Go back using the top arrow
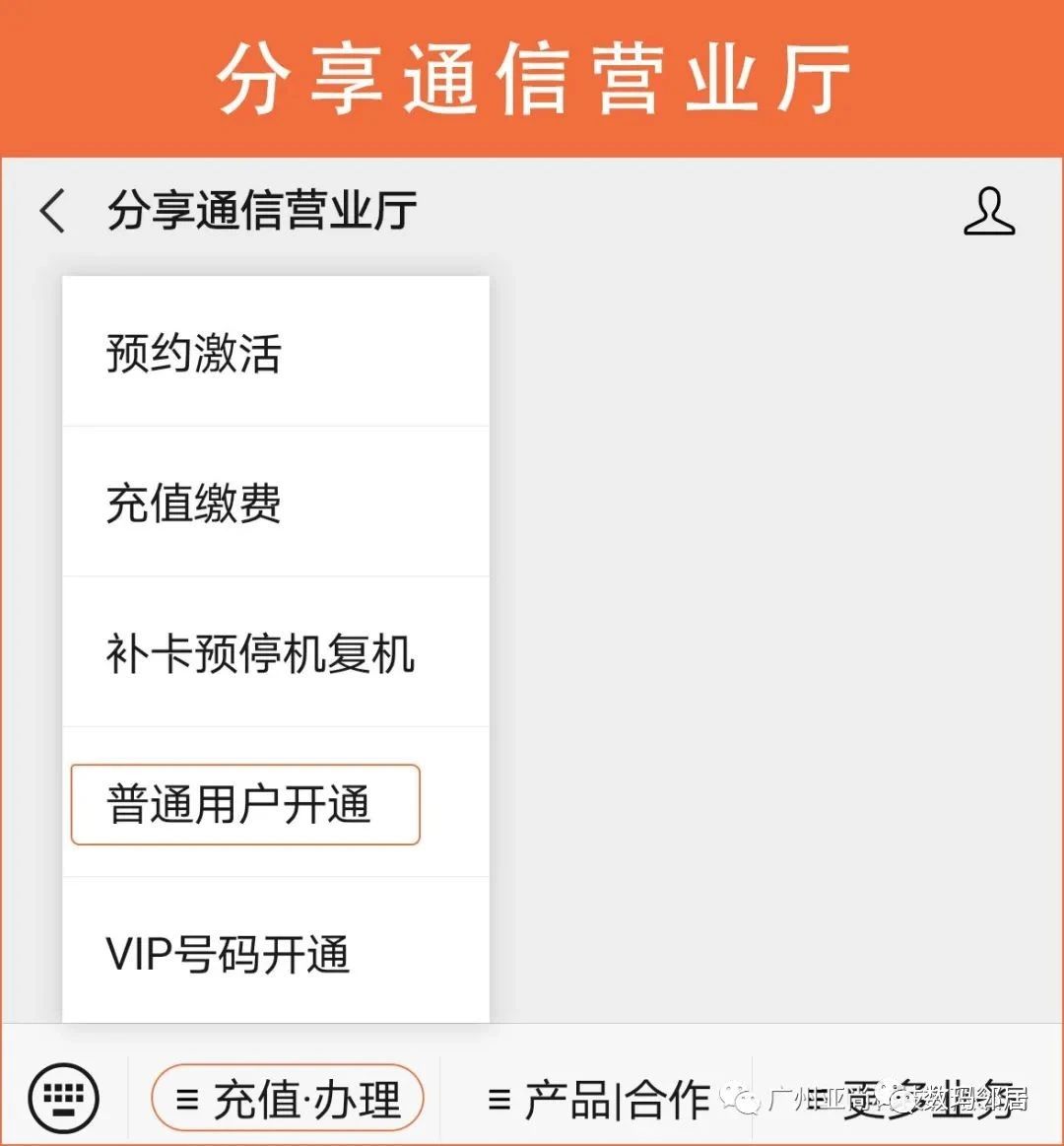The height and width of the screenshot is (1146, 1064). point(53,212)
